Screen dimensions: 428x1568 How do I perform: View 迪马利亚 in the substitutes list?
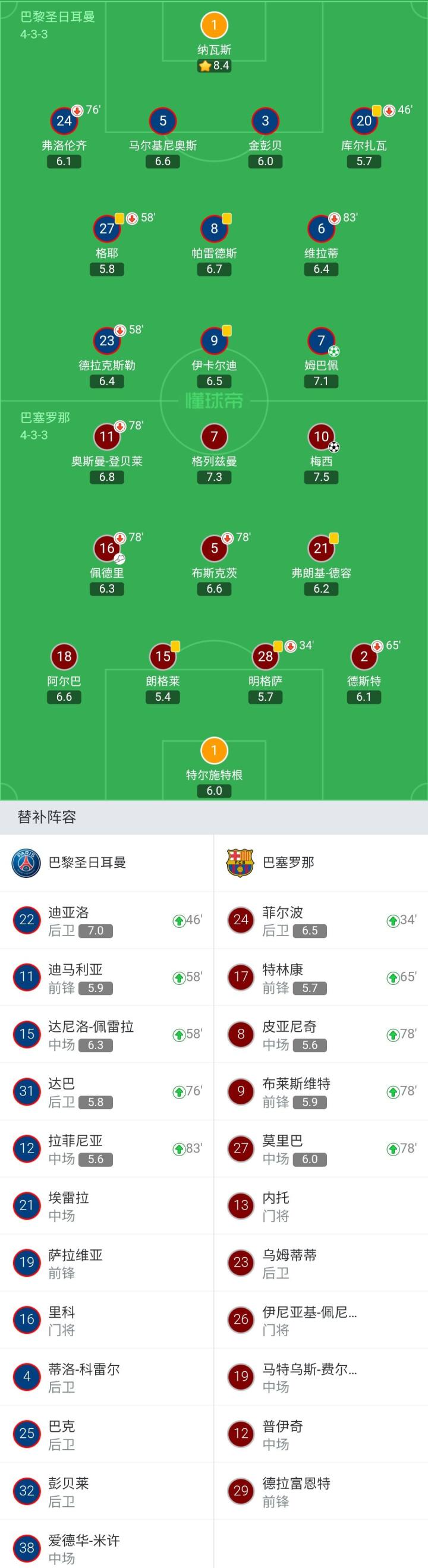(106, 977)
